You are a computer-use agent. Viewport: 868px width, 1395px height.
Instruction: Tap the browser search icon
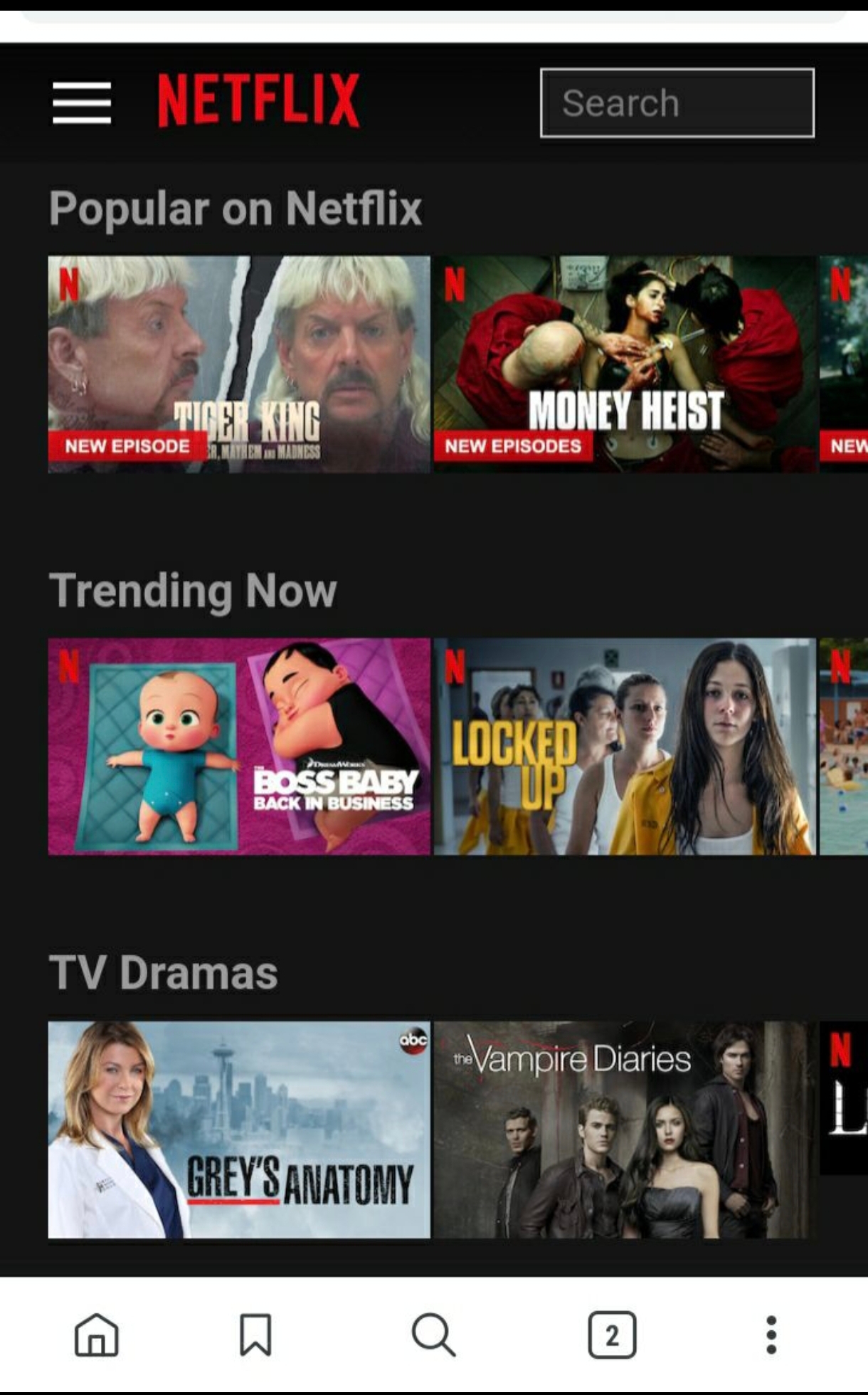point(433,1335)
